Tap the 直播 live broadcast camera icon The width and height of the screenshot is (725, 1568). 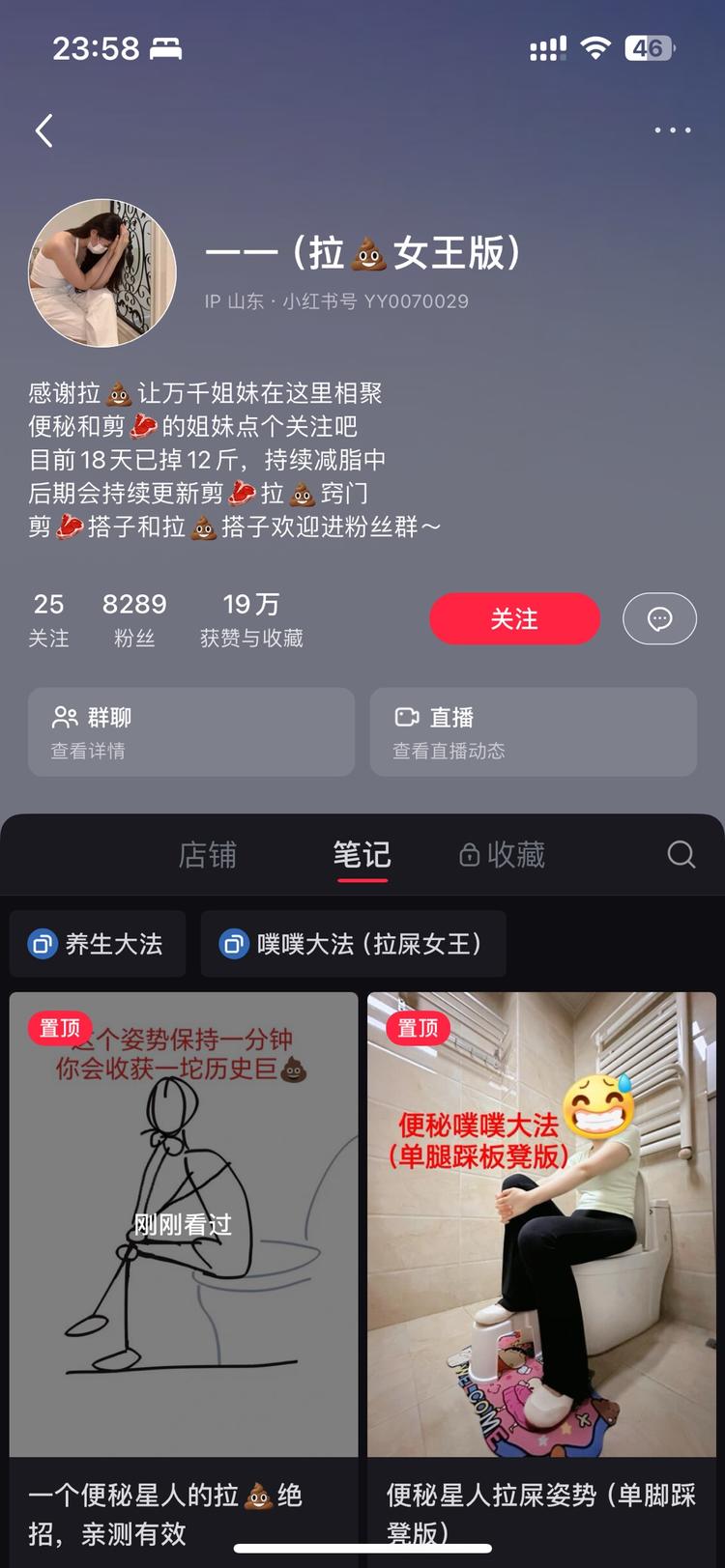408,717
